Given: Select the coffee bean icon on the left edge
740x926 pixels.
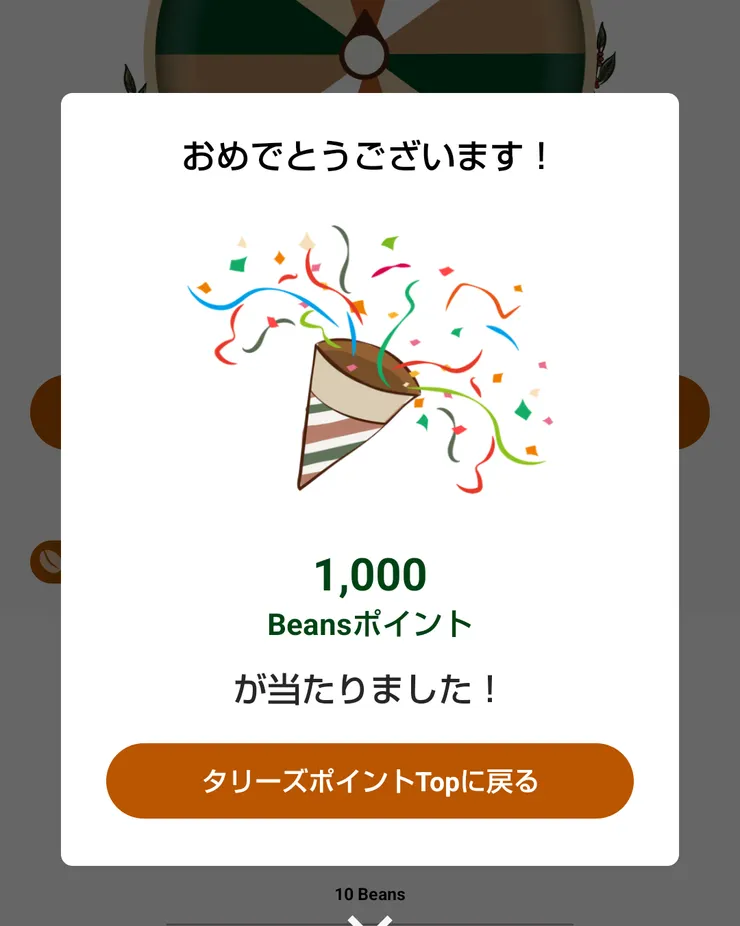Looking at the screenshot, I should coord(50,561).
